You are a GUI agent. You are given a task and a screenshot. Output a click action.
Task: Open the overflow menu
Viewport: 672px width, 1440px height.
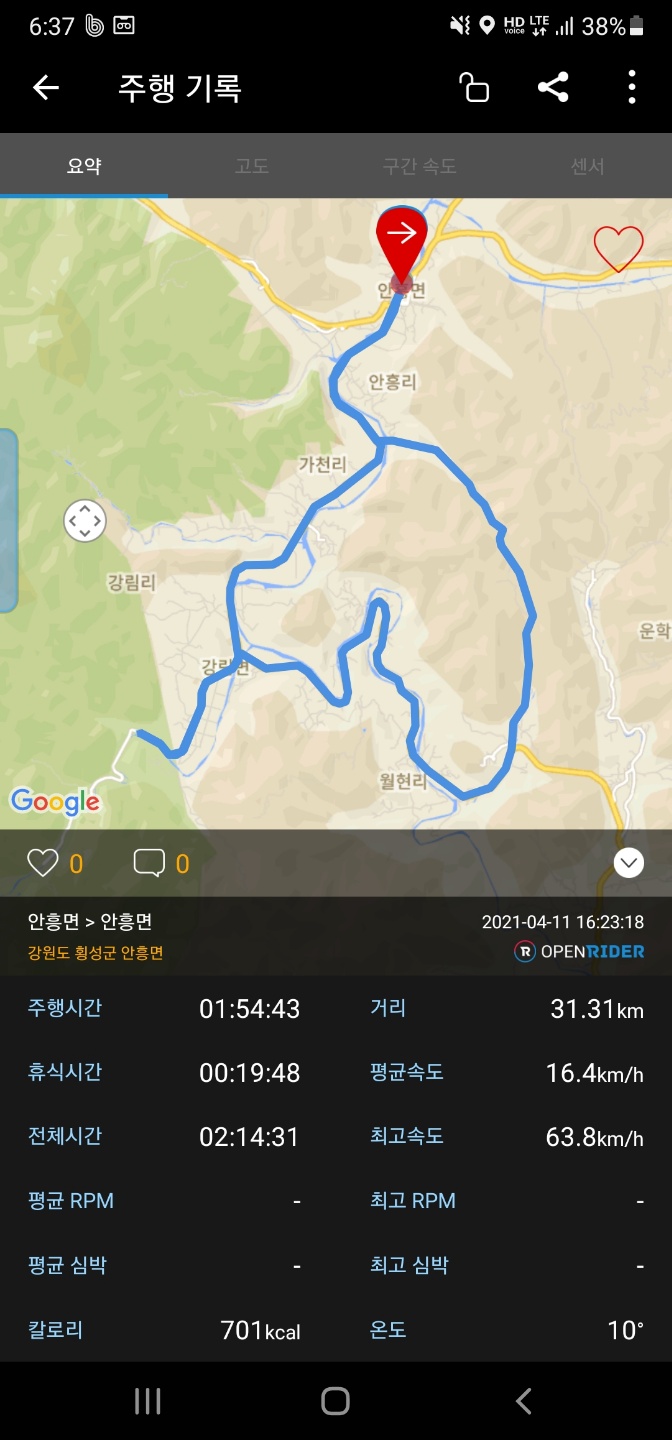631,88
